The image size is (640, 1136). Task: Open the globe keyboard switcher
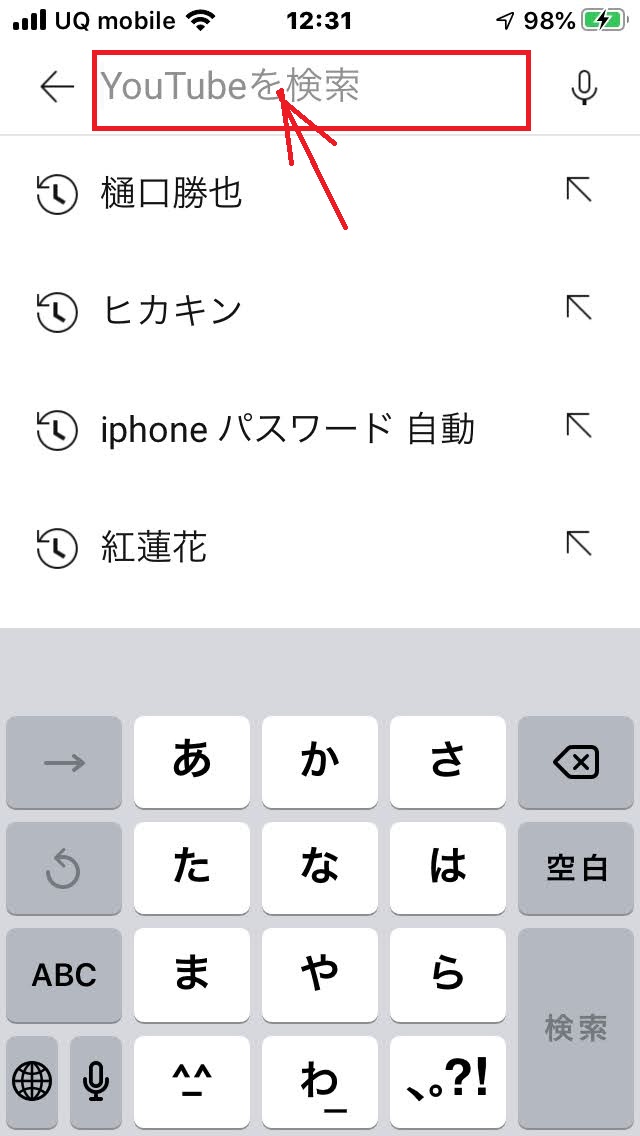pos(32,1082)
